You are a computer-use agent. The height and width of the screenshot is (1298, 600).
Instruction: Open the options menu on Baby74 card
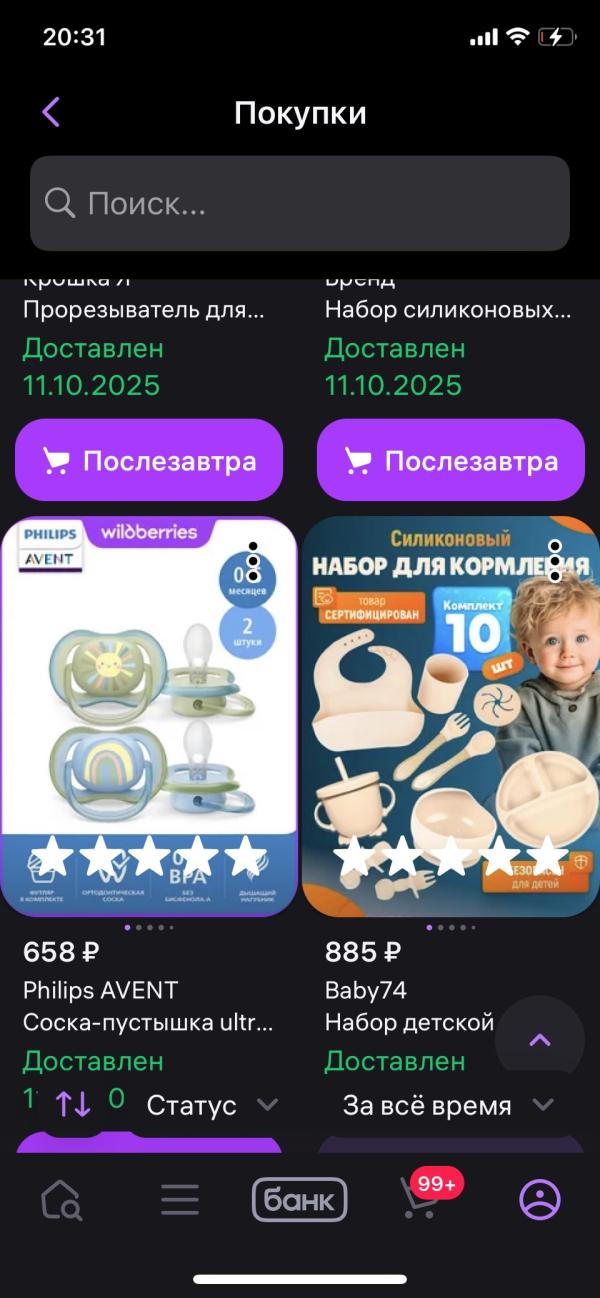pyautogui.click(x=555, y=561)
